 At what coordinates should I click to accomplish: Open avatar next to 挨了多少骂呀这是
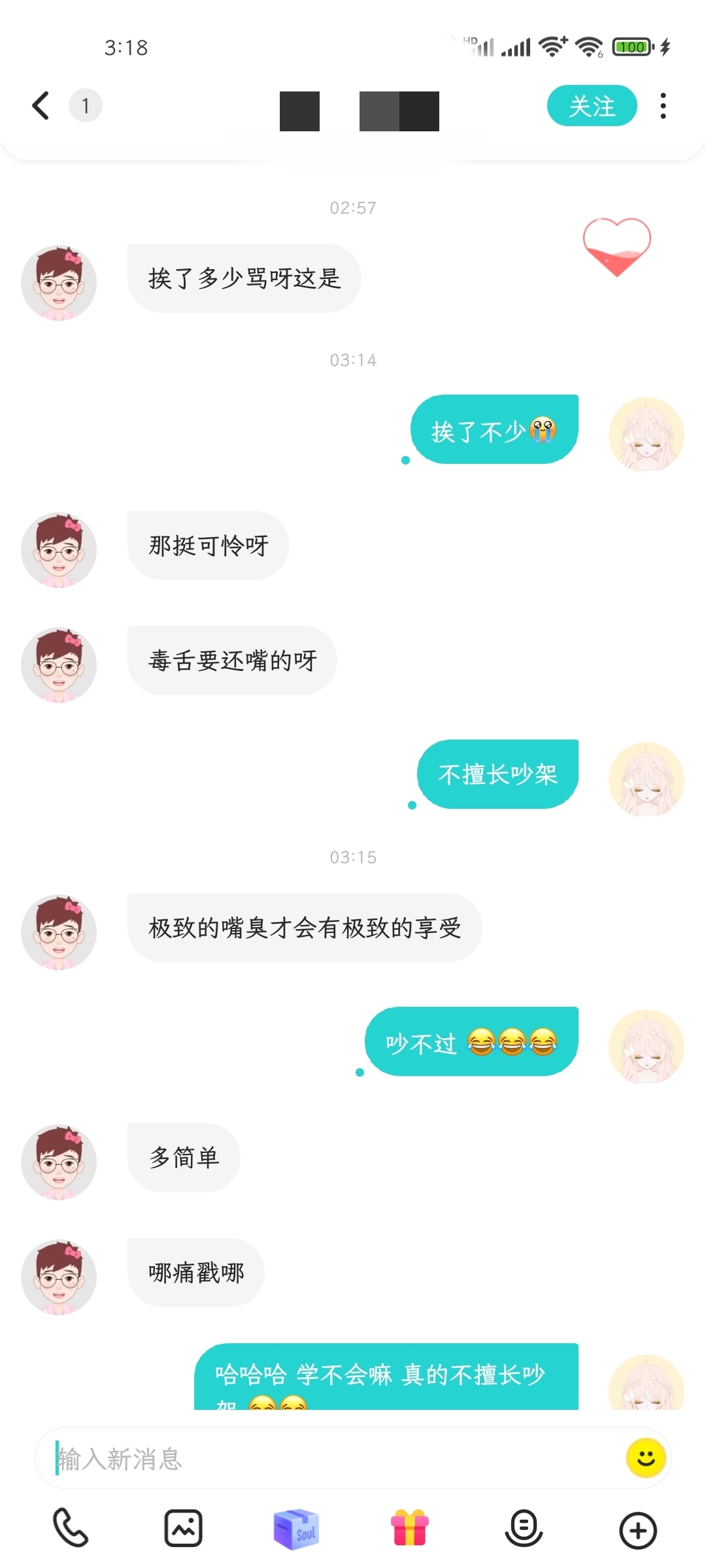click(59, 282)
